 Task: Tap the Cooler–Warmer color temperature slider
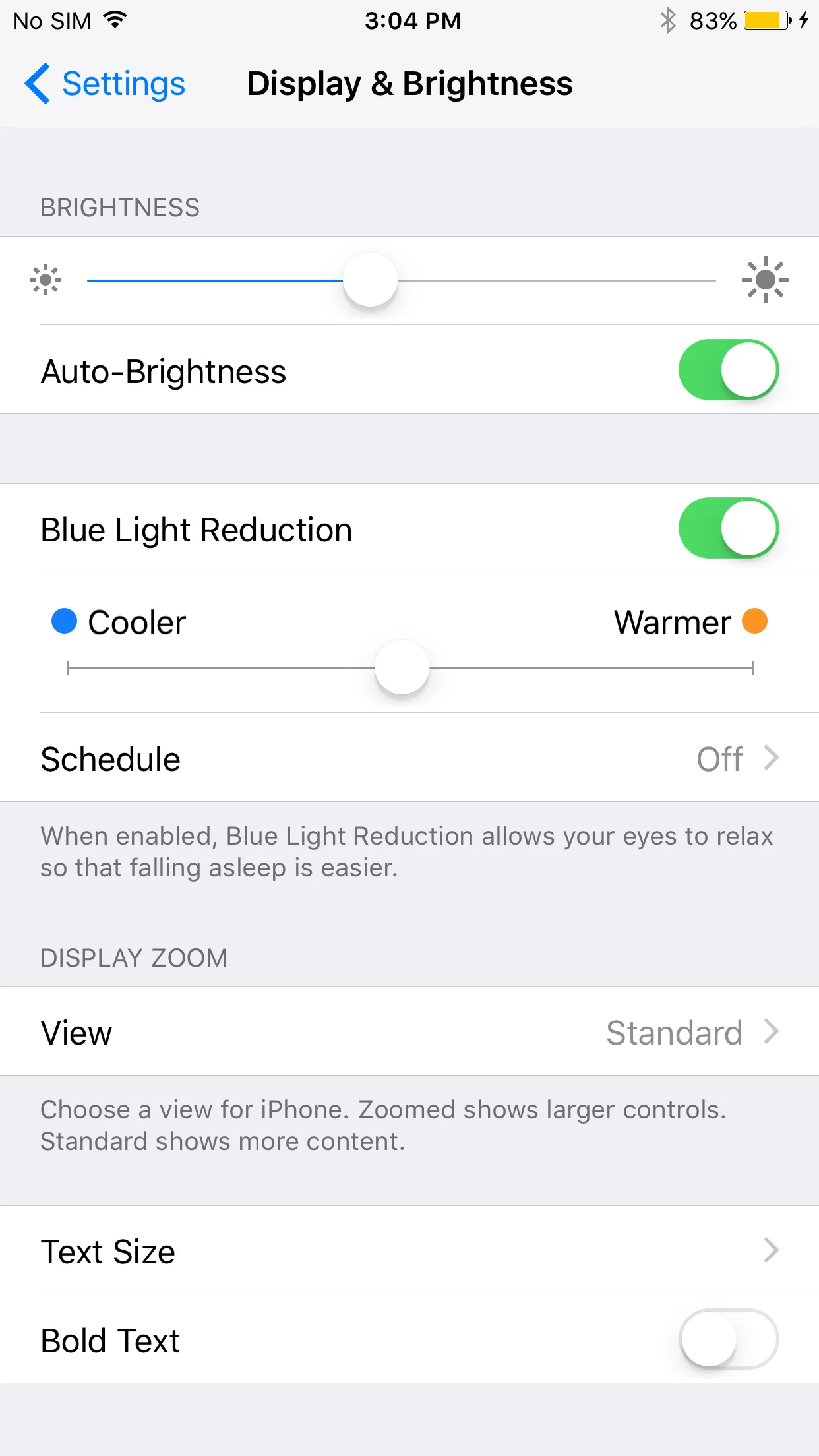(409, 668)
